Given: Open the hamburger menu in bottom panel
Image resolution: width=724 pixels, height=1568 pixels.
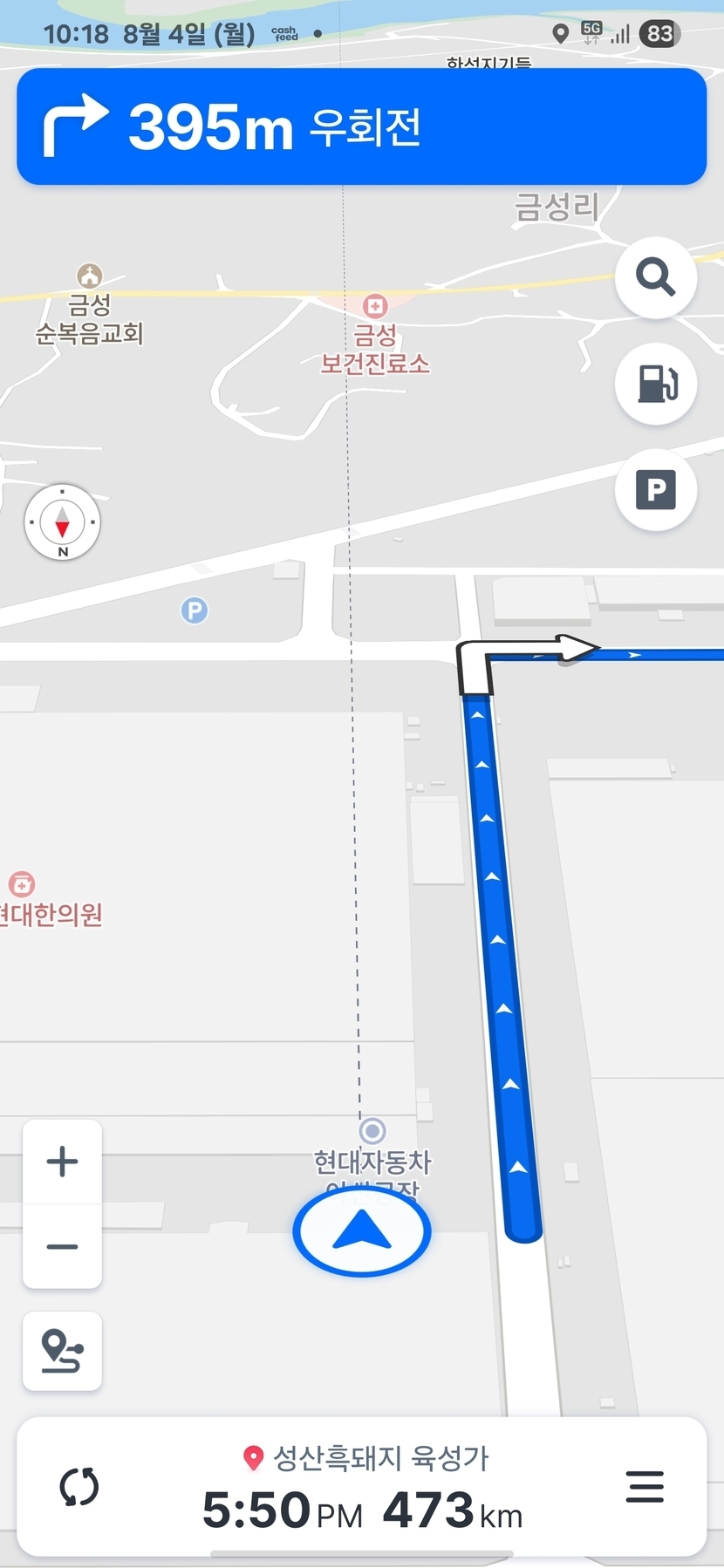Looking at the screenshot, I should pos(645,1487).
